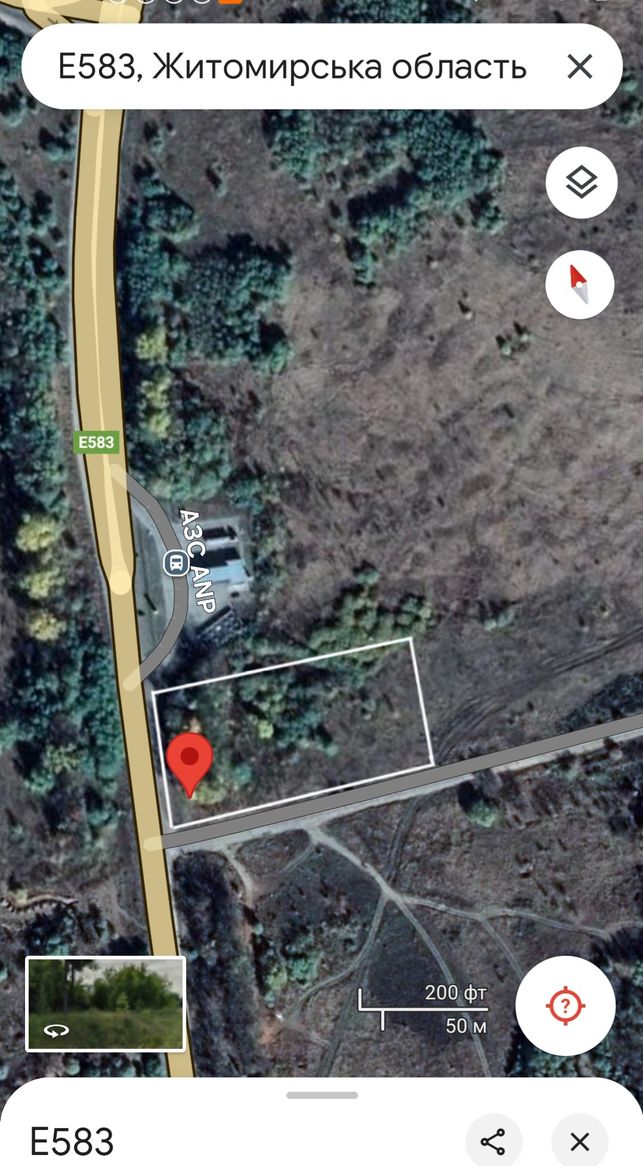Close the E583 place panel

point(580,1141)
